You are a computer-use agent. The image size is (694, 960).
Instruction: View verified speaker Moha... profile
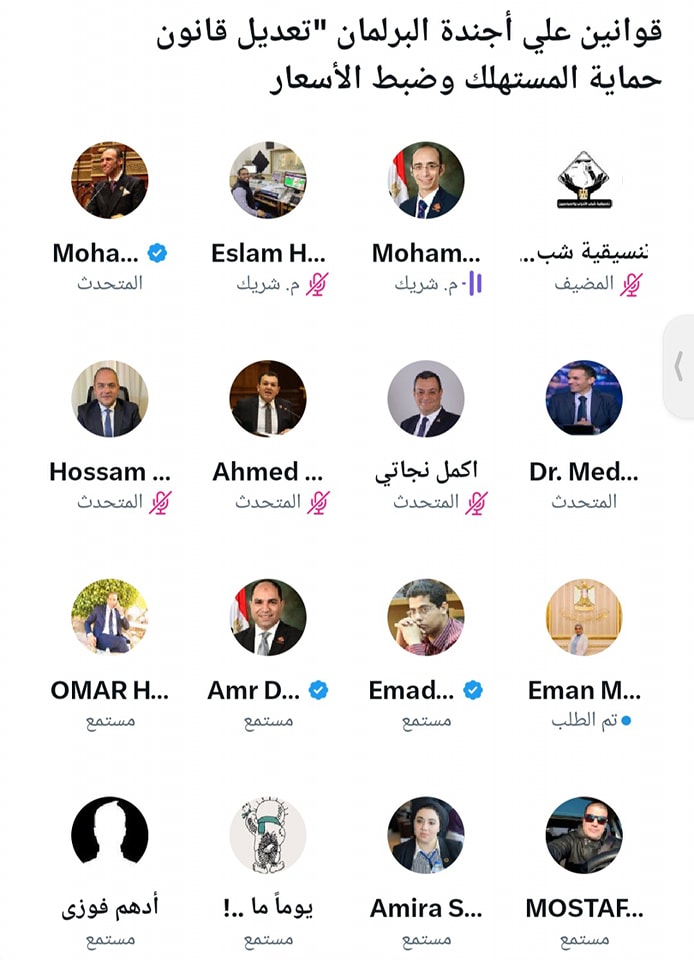(110, 180)
